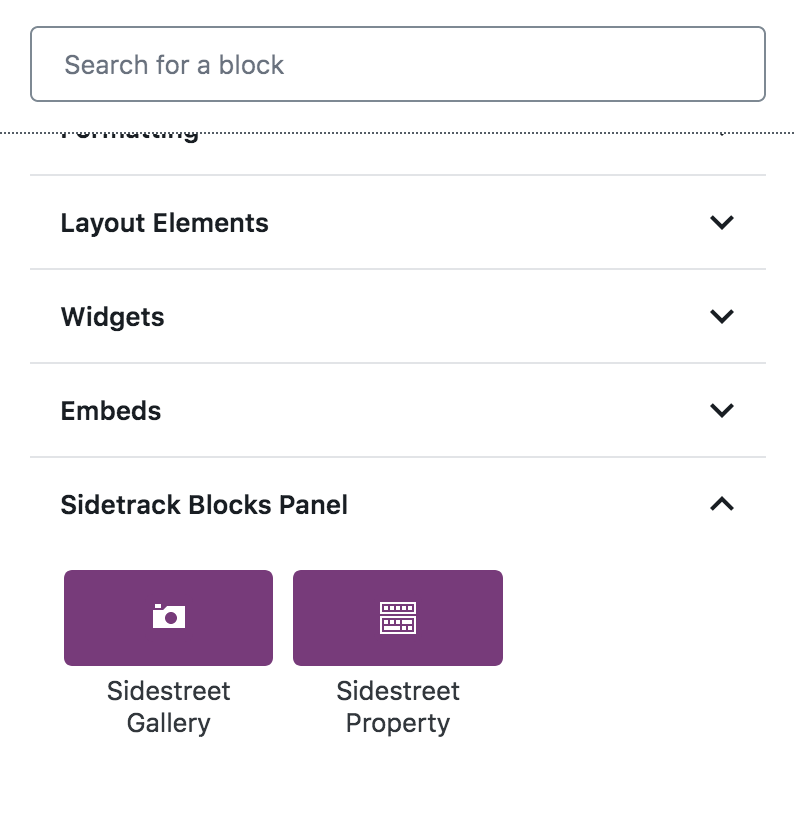Click the Sidestreet Property label text
This screenshot has width=796, height=818.
[x=398, y=706]
